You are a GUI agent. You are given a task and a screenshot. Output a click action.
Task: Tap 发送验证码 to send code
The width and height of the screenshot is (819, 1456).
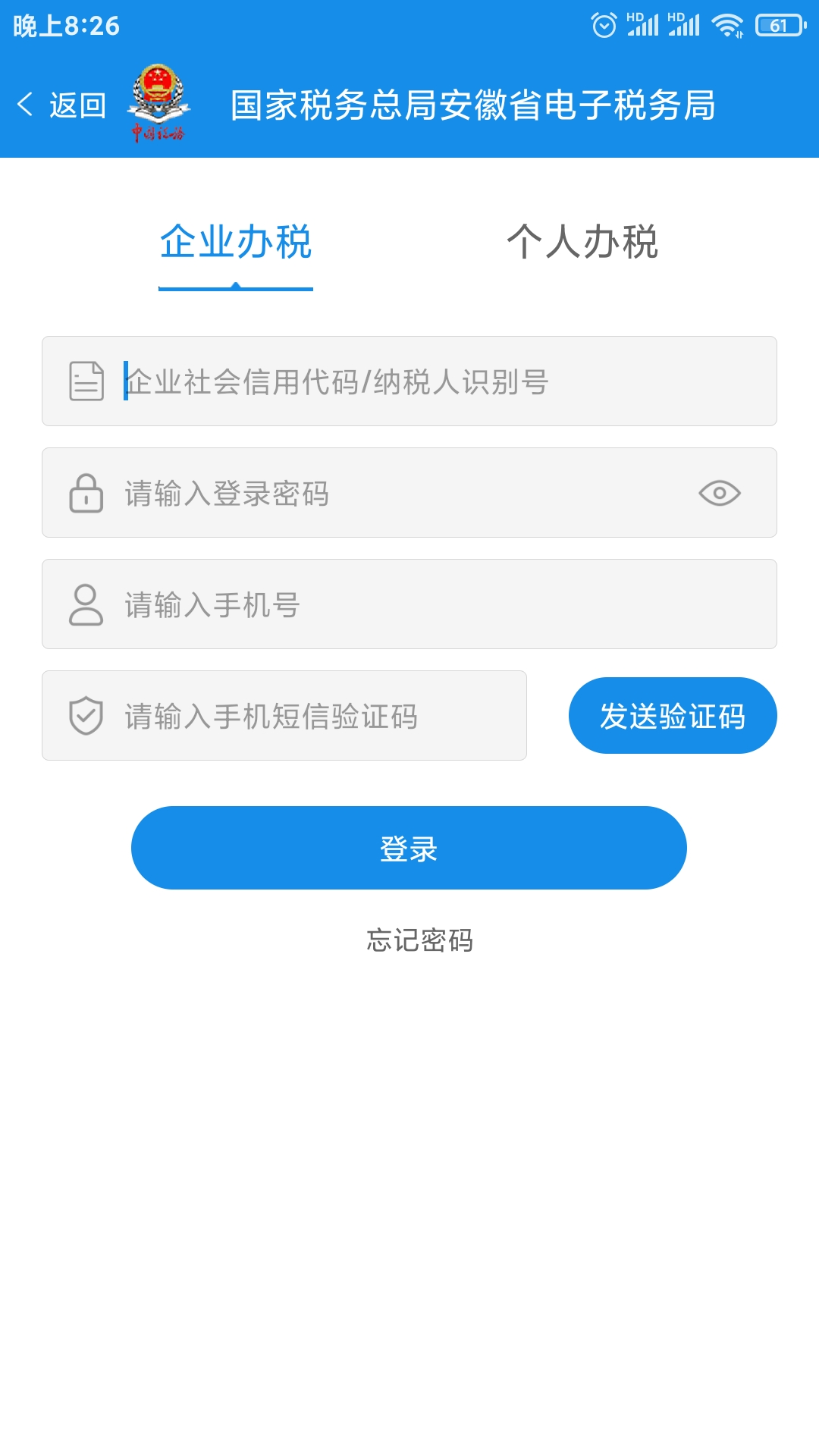(x=673, y=716)
